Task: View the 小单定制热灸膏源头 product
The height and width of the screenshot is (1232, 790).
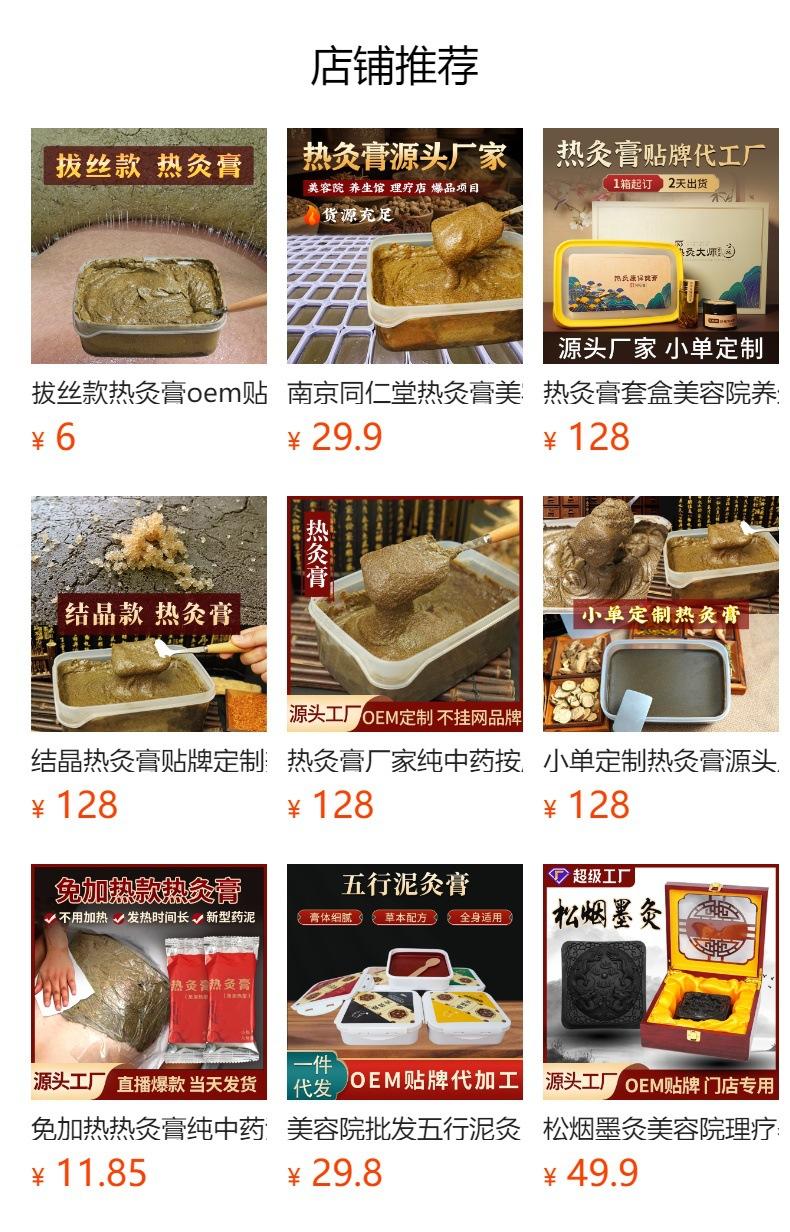Action: pos(661,614)
